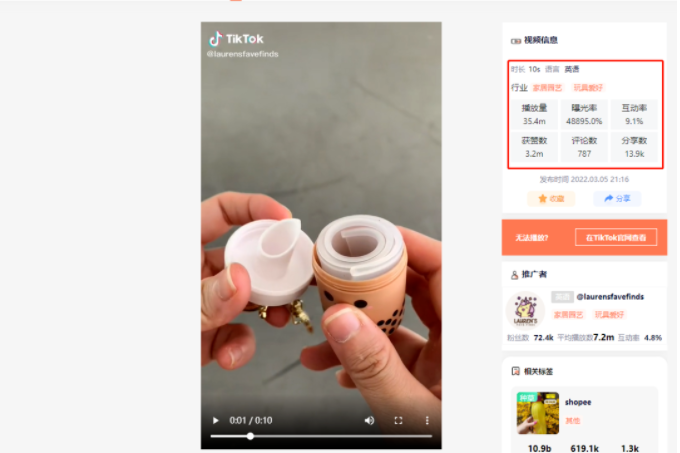Open the video player overflow menu
Image resolution: width=680 pixels, height=453 pixels.
click(x=427, y=421)
